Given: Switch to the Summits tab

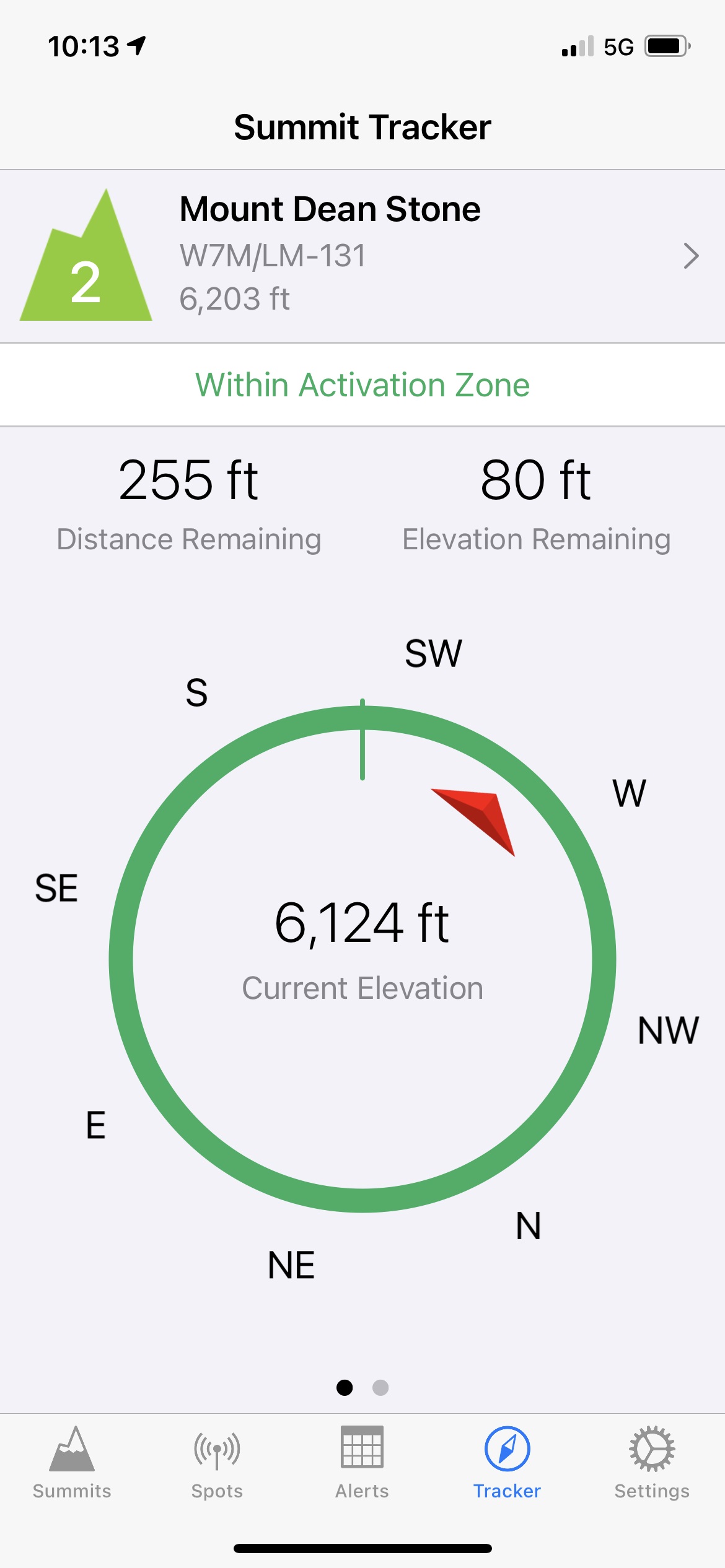Looking at the screenshot, I should (x=72, y=1461).
